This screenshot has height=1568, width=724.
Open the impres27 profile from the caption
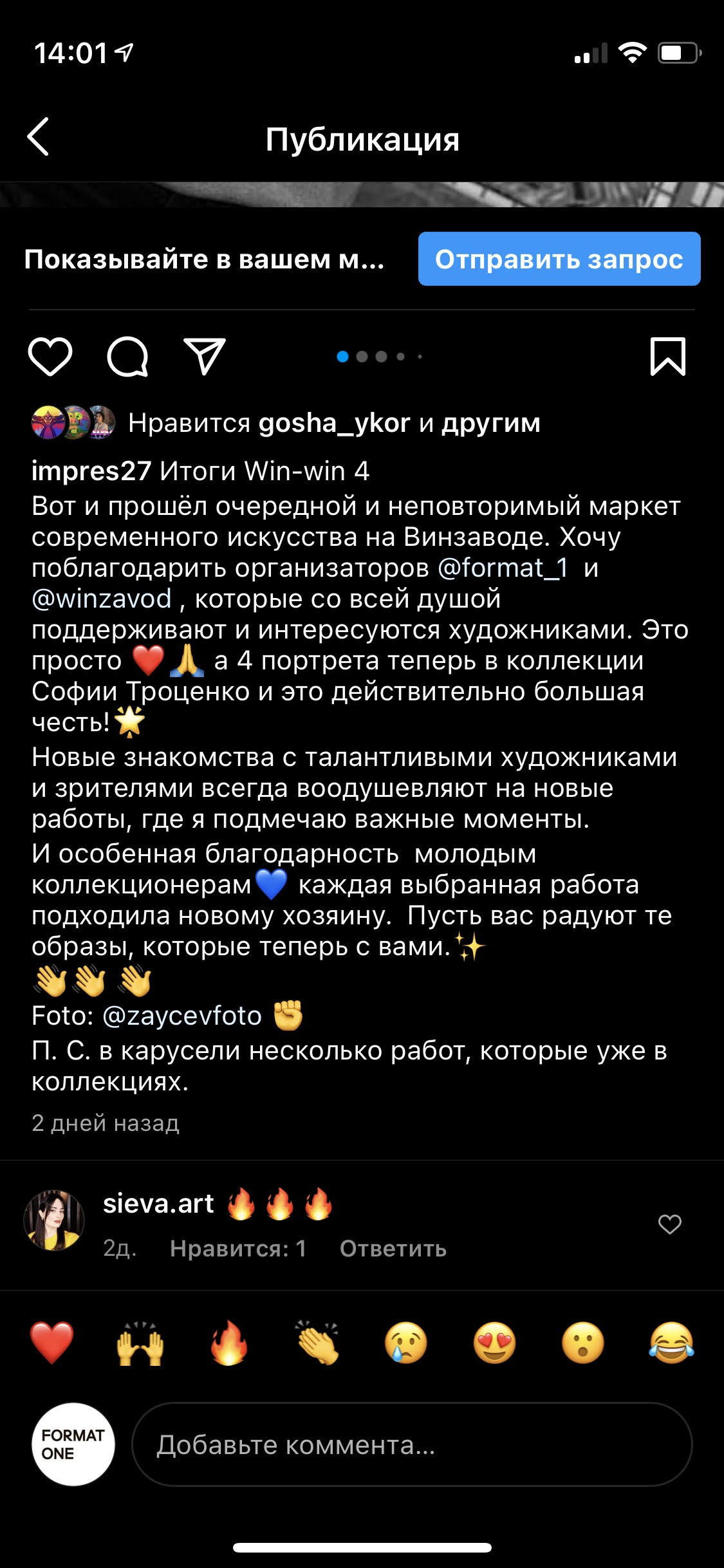[x=91, y=471]
